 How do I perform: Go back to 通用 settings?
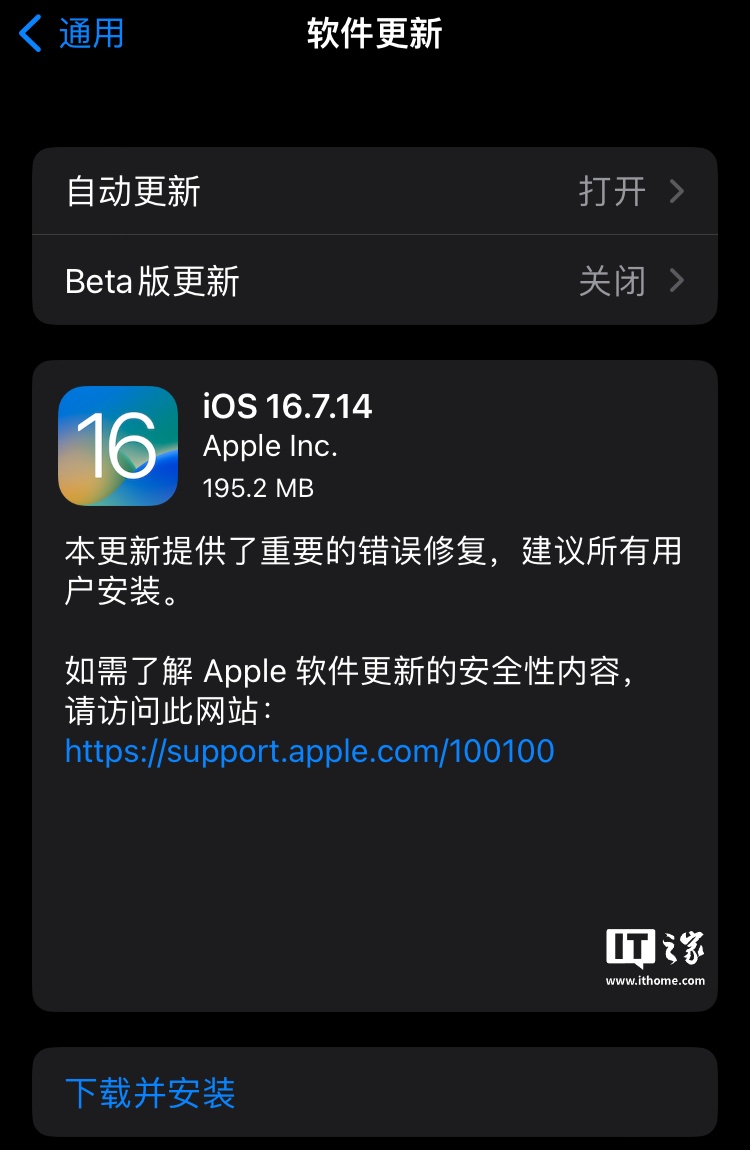coord(72,34)
